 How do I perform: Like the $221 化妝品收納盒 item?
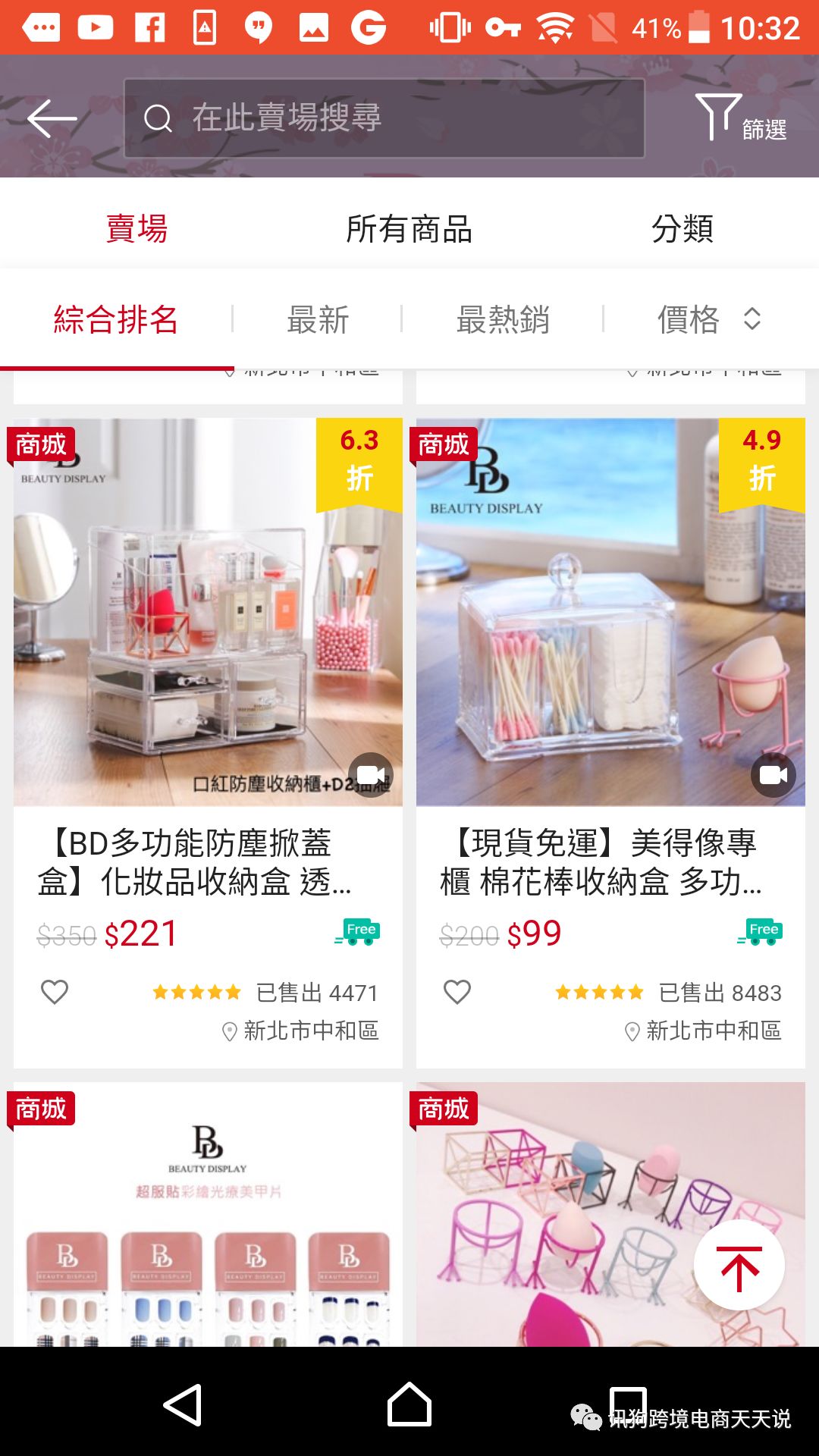tap(55, 992)
